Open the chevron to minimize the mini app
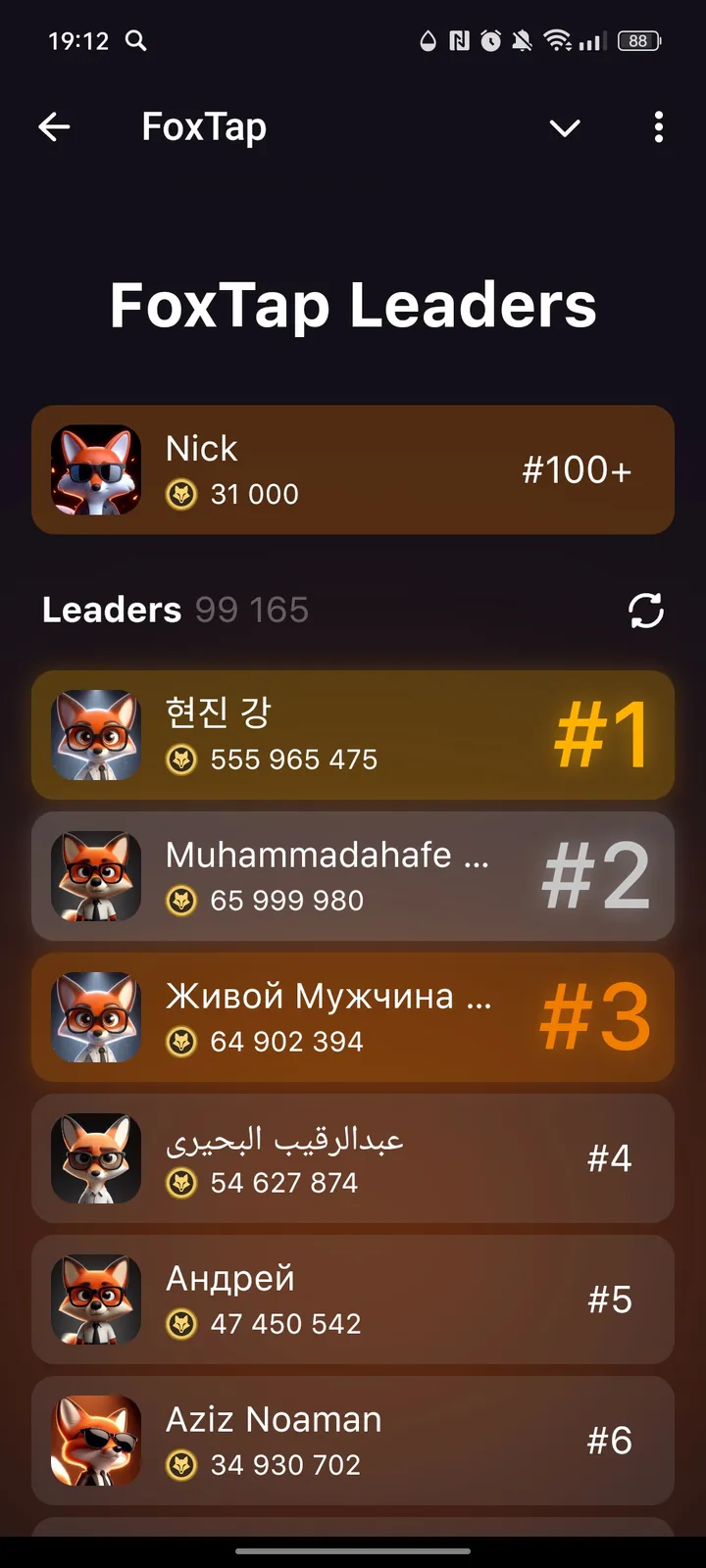Image resolution: width=706 pixels, height=1568 pixels. (565, 127)
